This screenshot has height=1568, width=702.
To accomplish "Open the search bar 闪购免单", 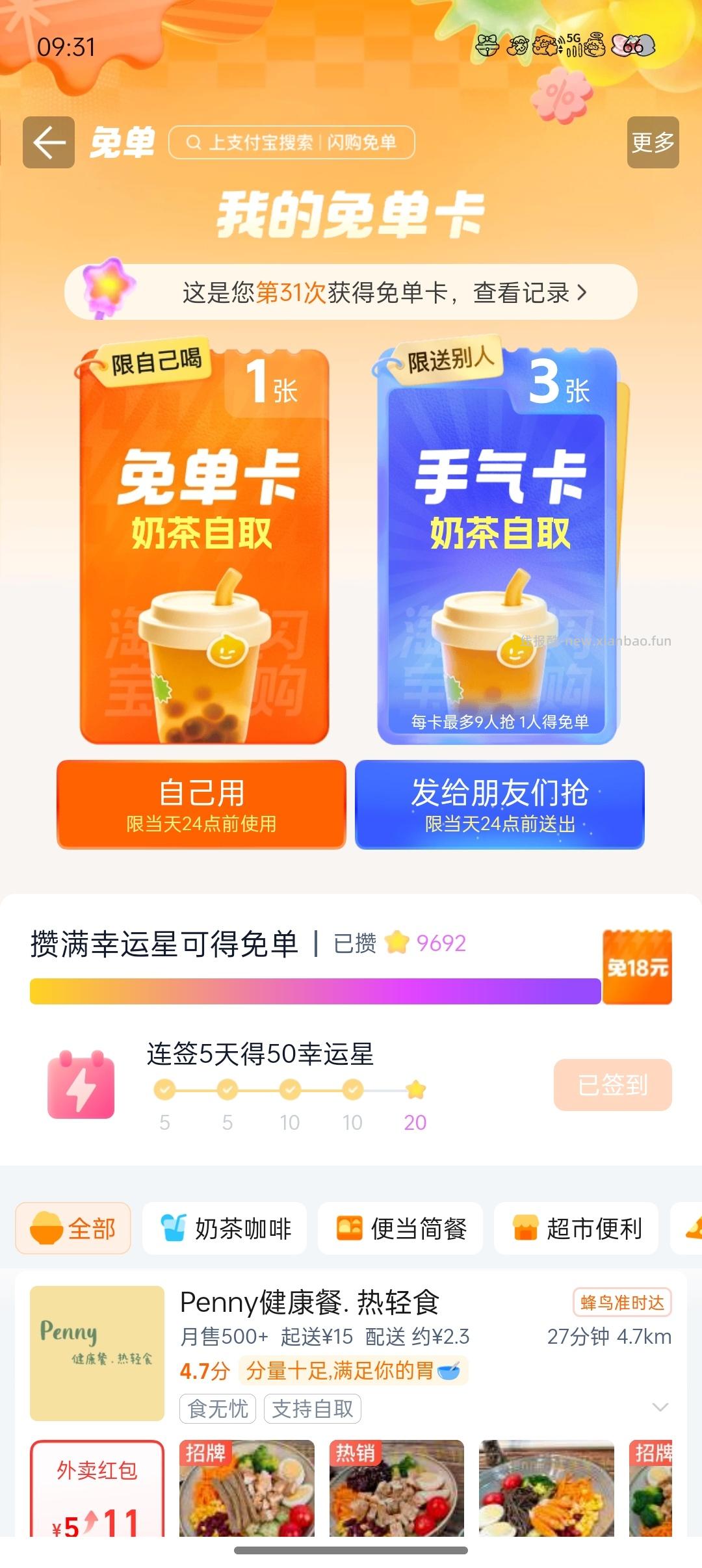I will (x=292, y=143).
